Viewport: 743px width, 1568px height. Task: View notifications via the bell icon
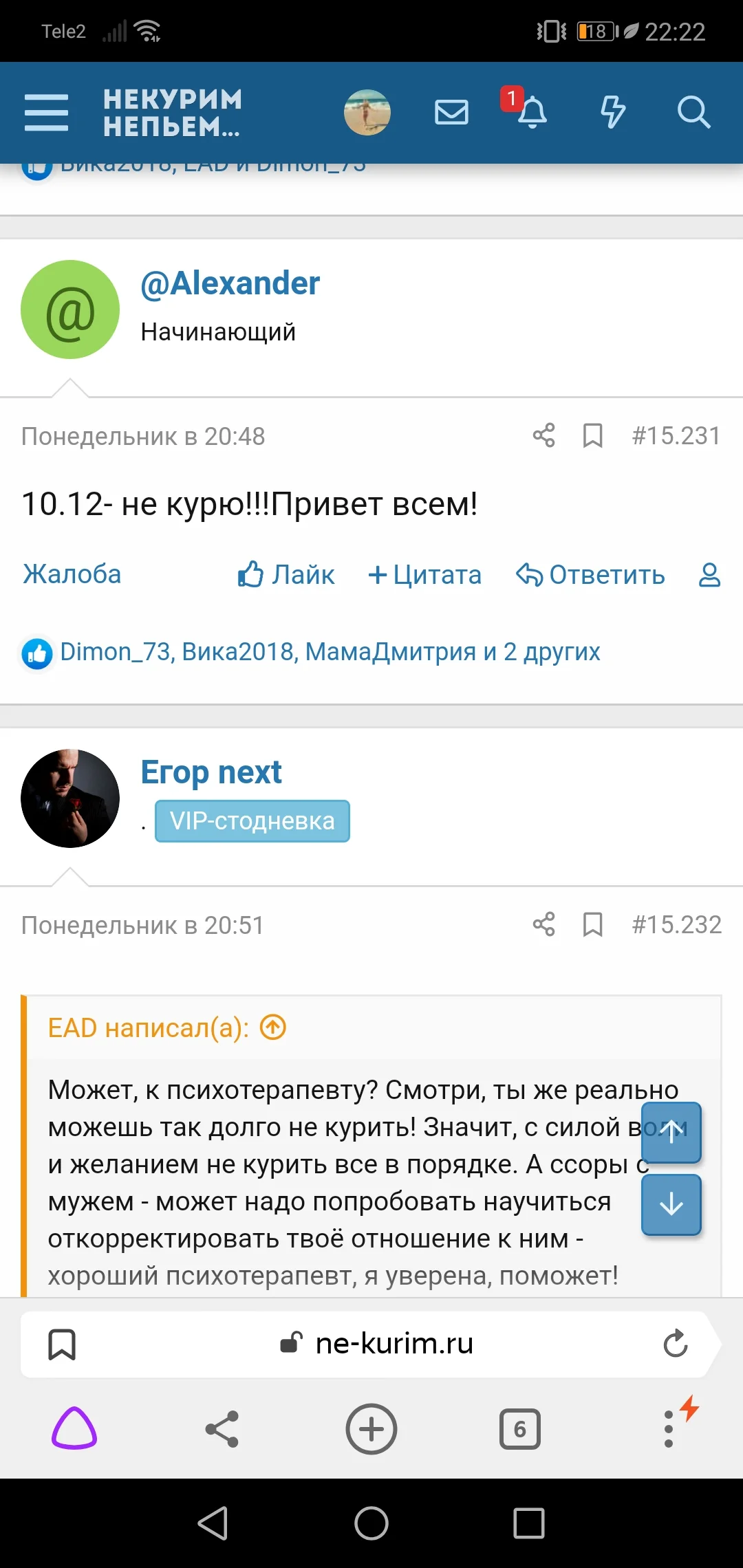[534, 113]
